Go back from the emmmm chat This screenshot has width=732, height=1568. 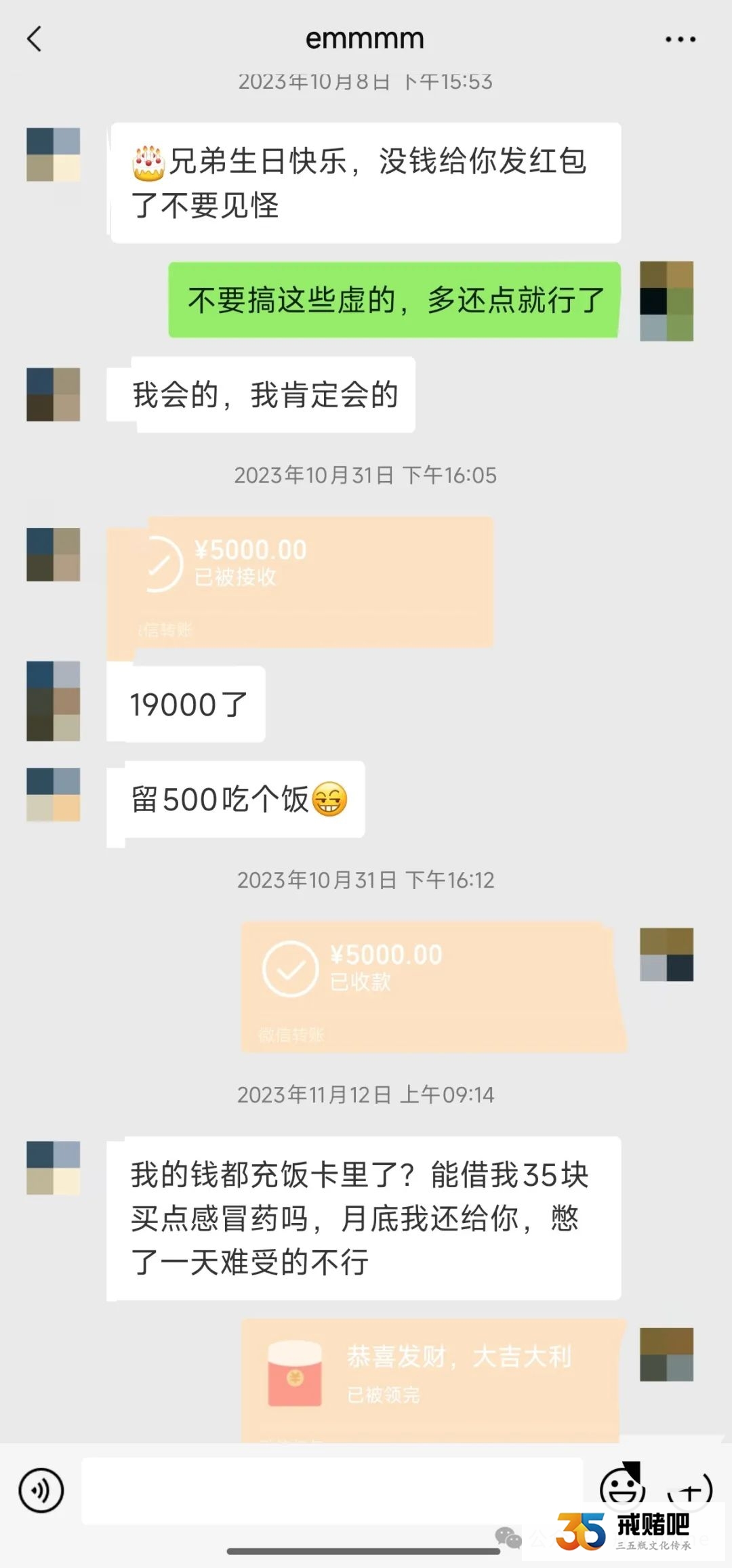pyautogui.click(x=35, y=39)
